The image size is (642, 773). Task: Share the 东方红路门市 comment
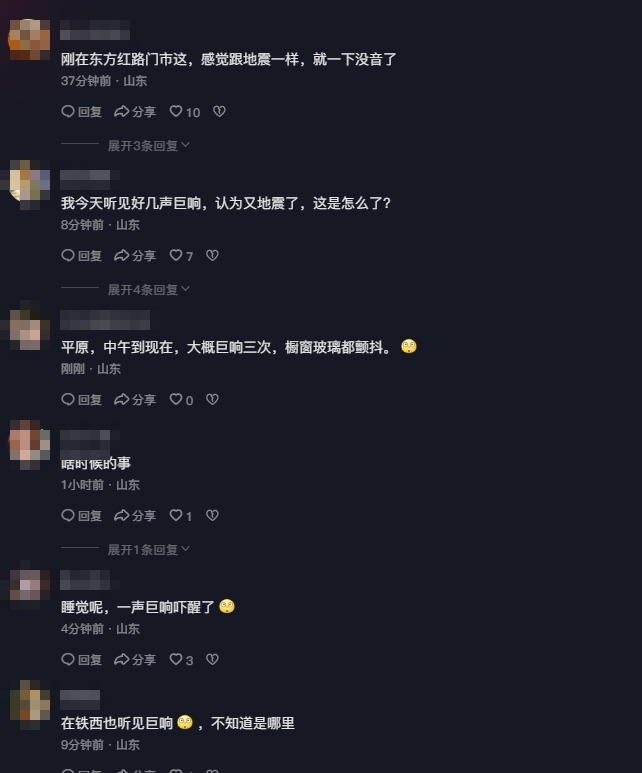tap(135, 112)
